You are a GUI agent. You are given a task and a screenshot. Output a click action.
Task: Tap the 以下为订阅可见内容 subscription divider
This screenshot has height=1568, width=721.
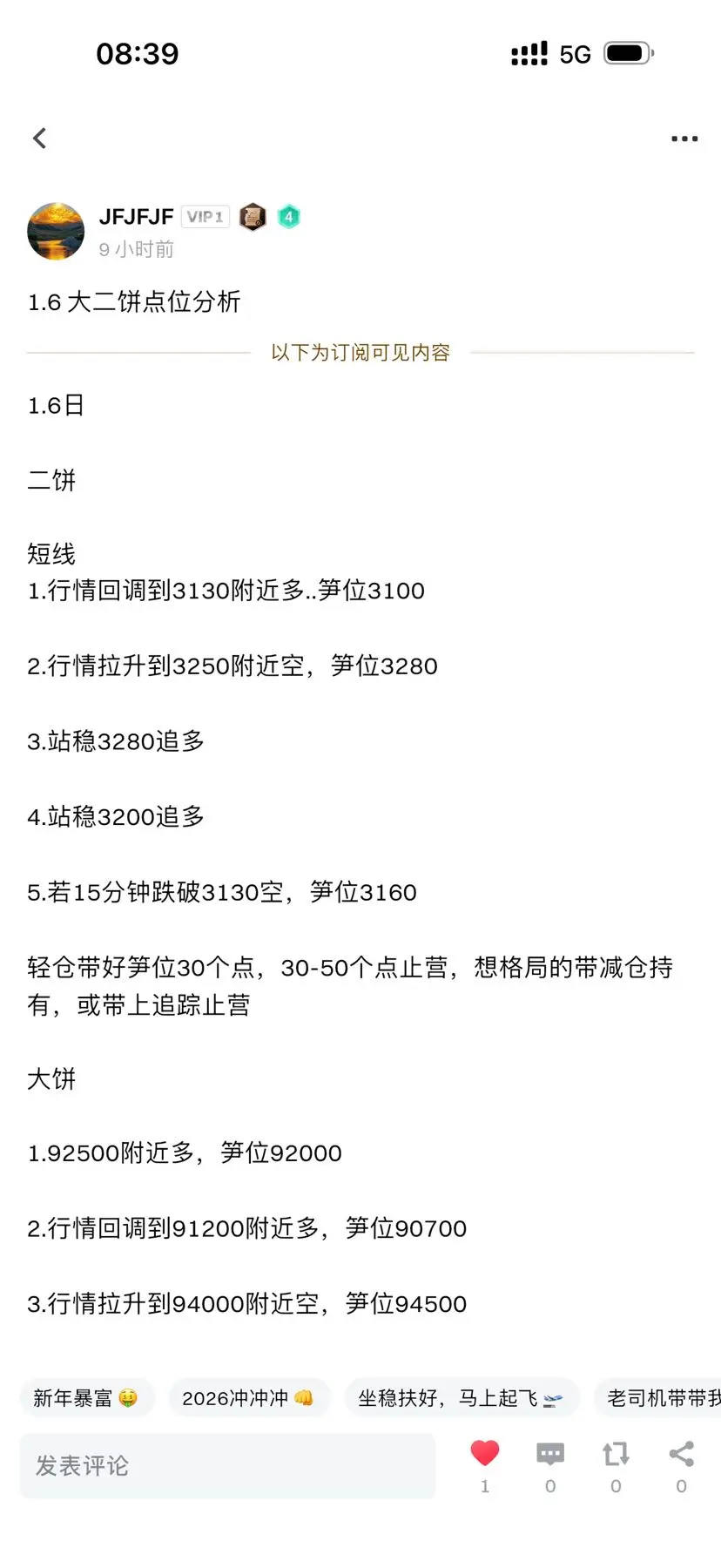pos(360,353)
